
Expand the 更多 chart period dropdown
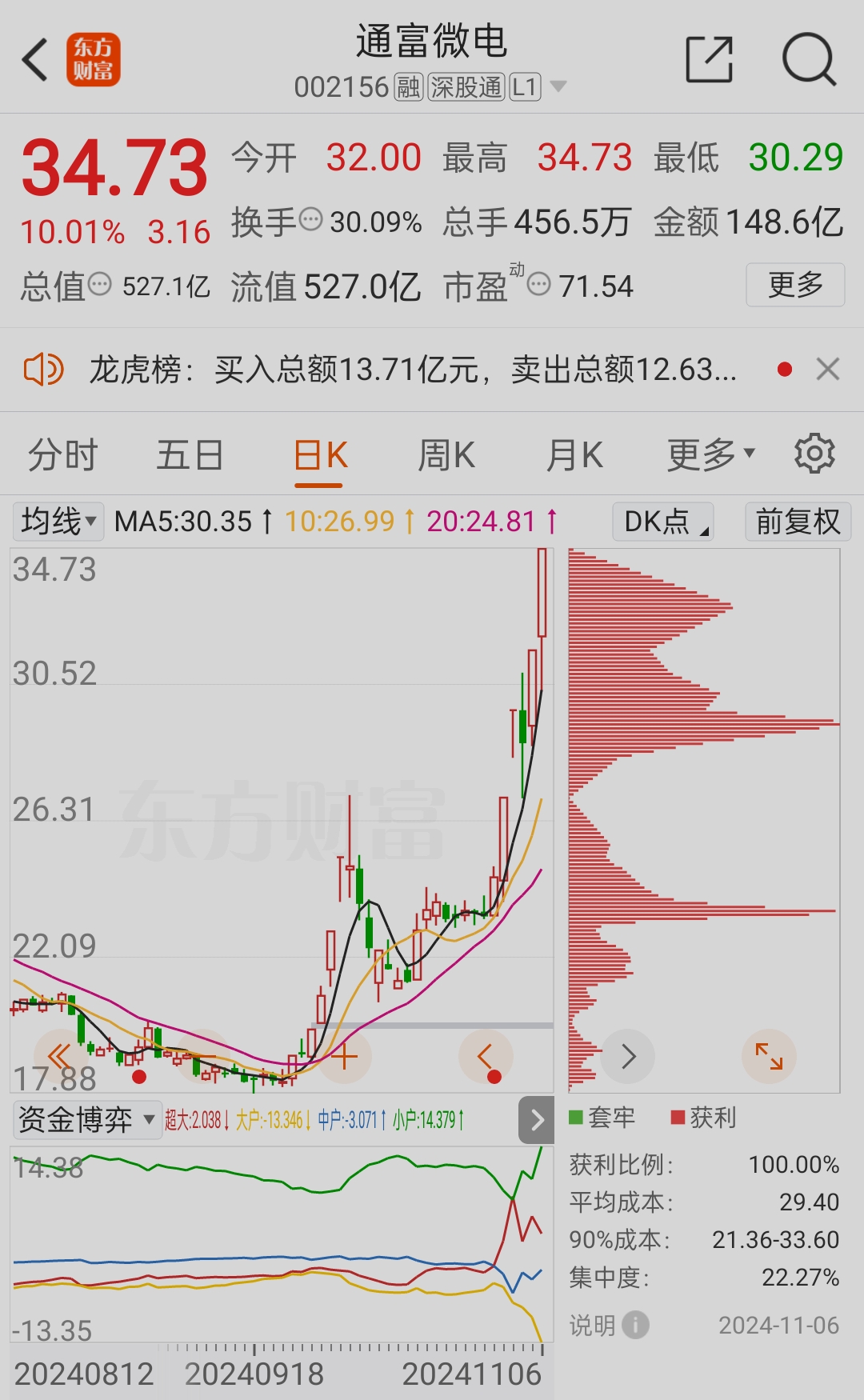pos(711,455)
